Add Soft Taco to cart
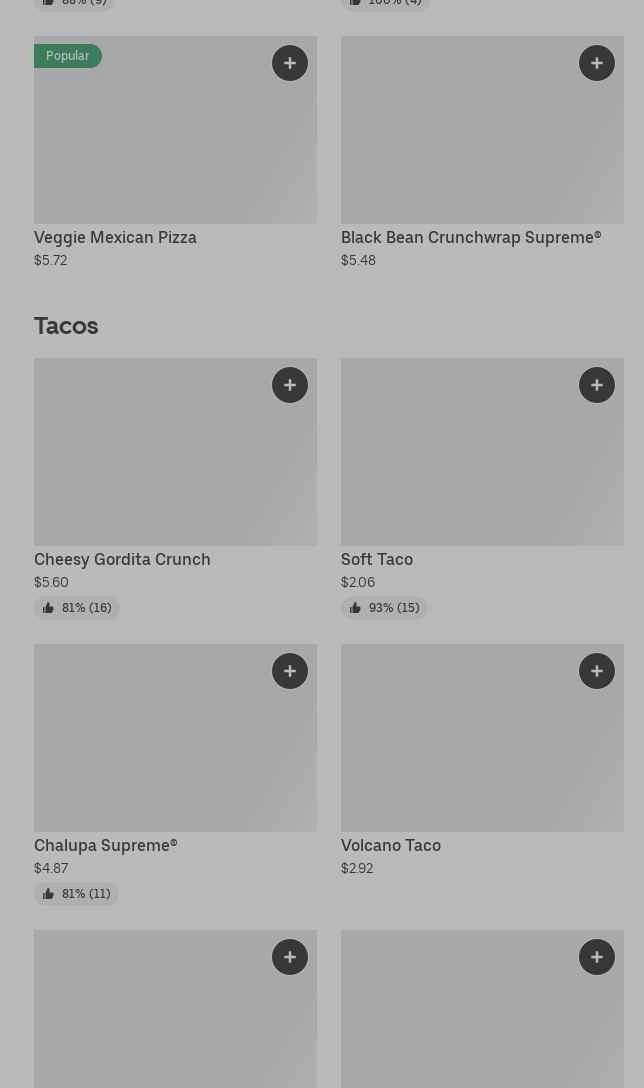This screenshot has width=644, height=1088. click(x=597, y=385)
